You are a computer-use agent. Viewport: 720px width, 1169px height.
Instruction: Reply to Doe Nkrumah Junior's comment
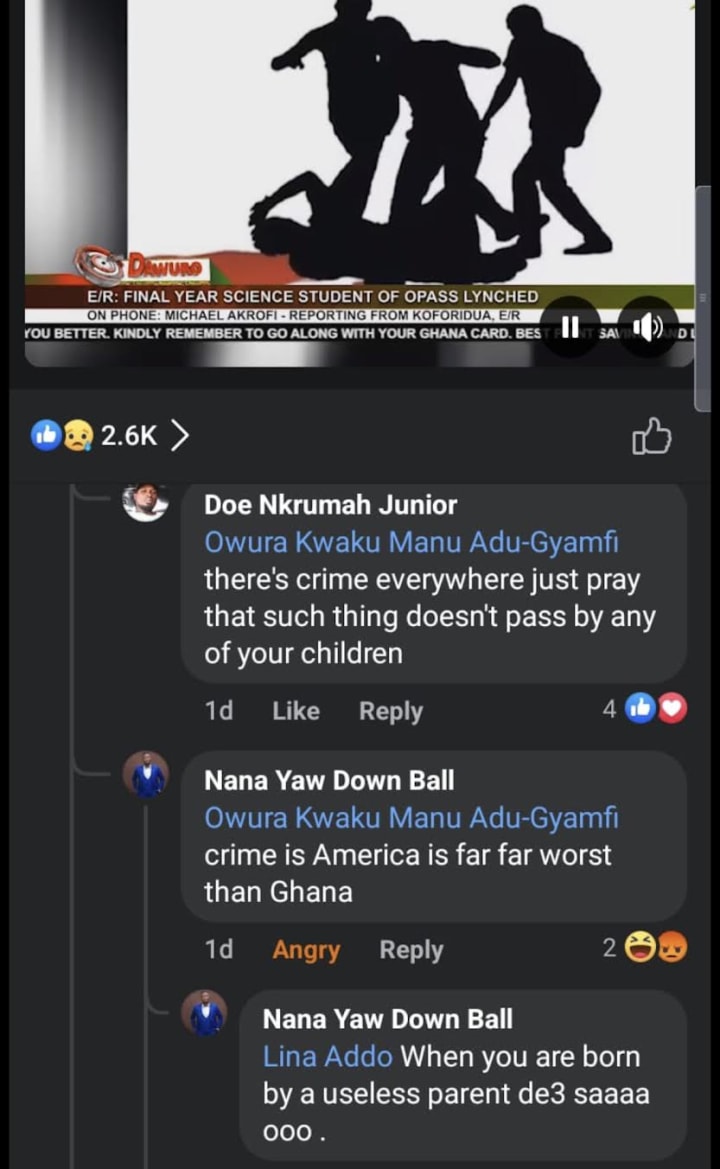390,711
